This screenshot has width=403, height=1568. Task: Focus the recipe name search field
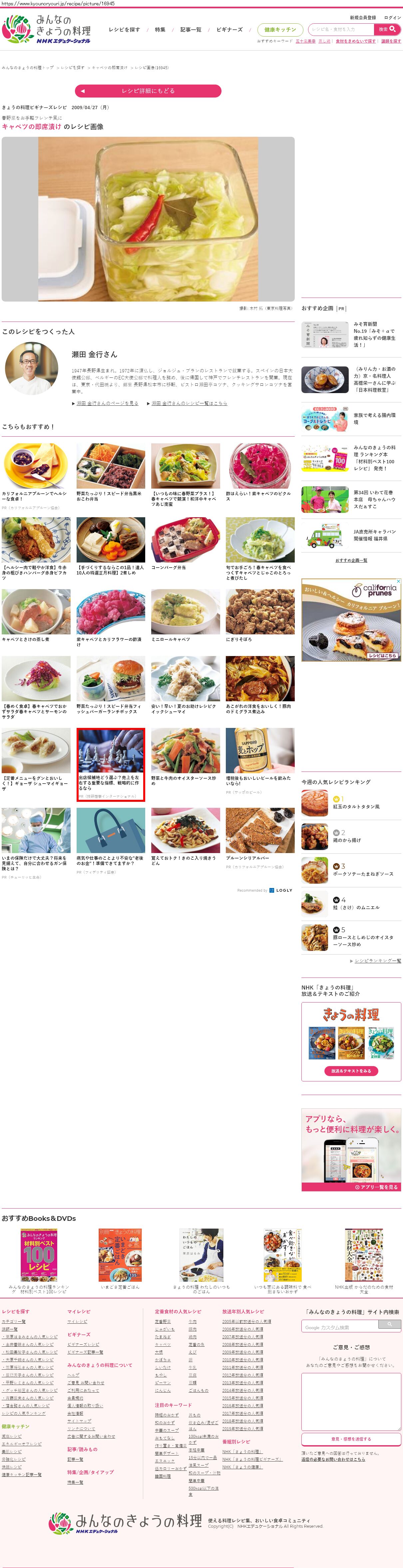pos(341,29)
